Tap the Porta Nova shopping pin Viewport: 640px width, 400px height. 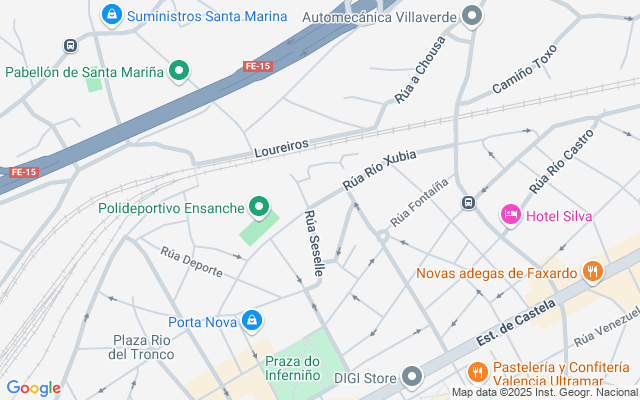pyautogui.click(x=252, y=321)
